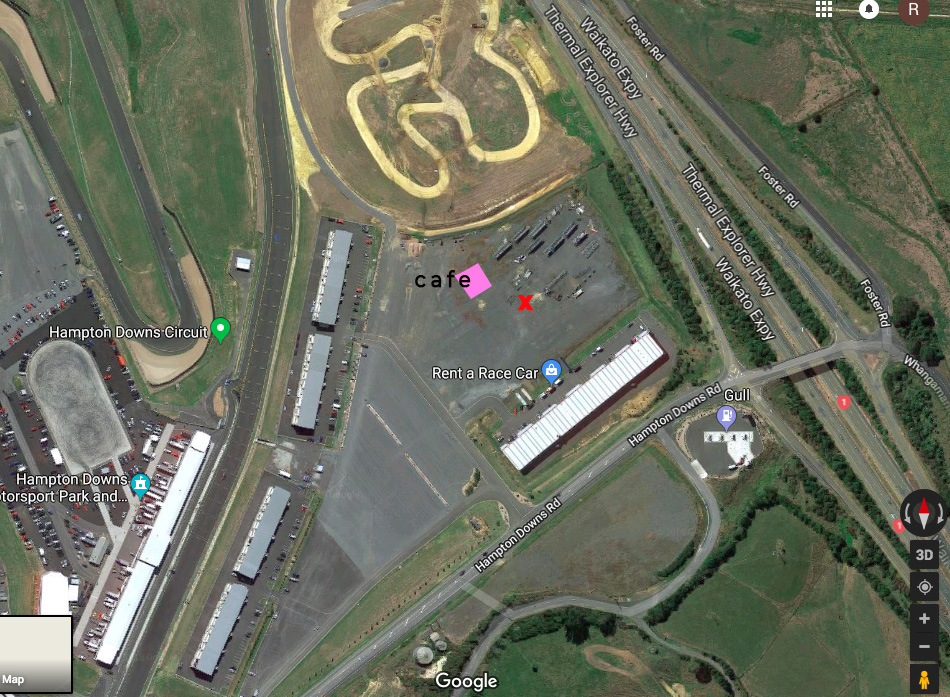Zoom in on the map
The height and width of the screenshot is (697, 950).
(x=924, y=619)
